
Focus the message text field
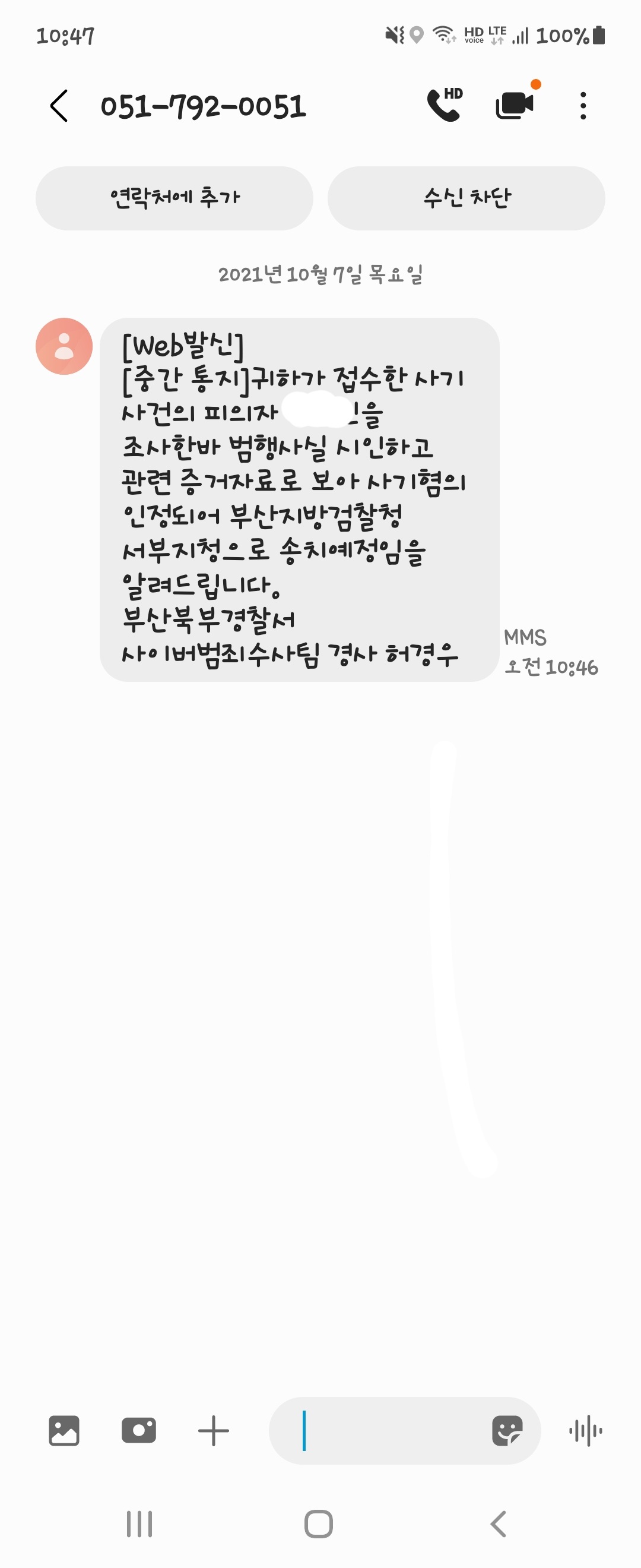pos(389,1430)
